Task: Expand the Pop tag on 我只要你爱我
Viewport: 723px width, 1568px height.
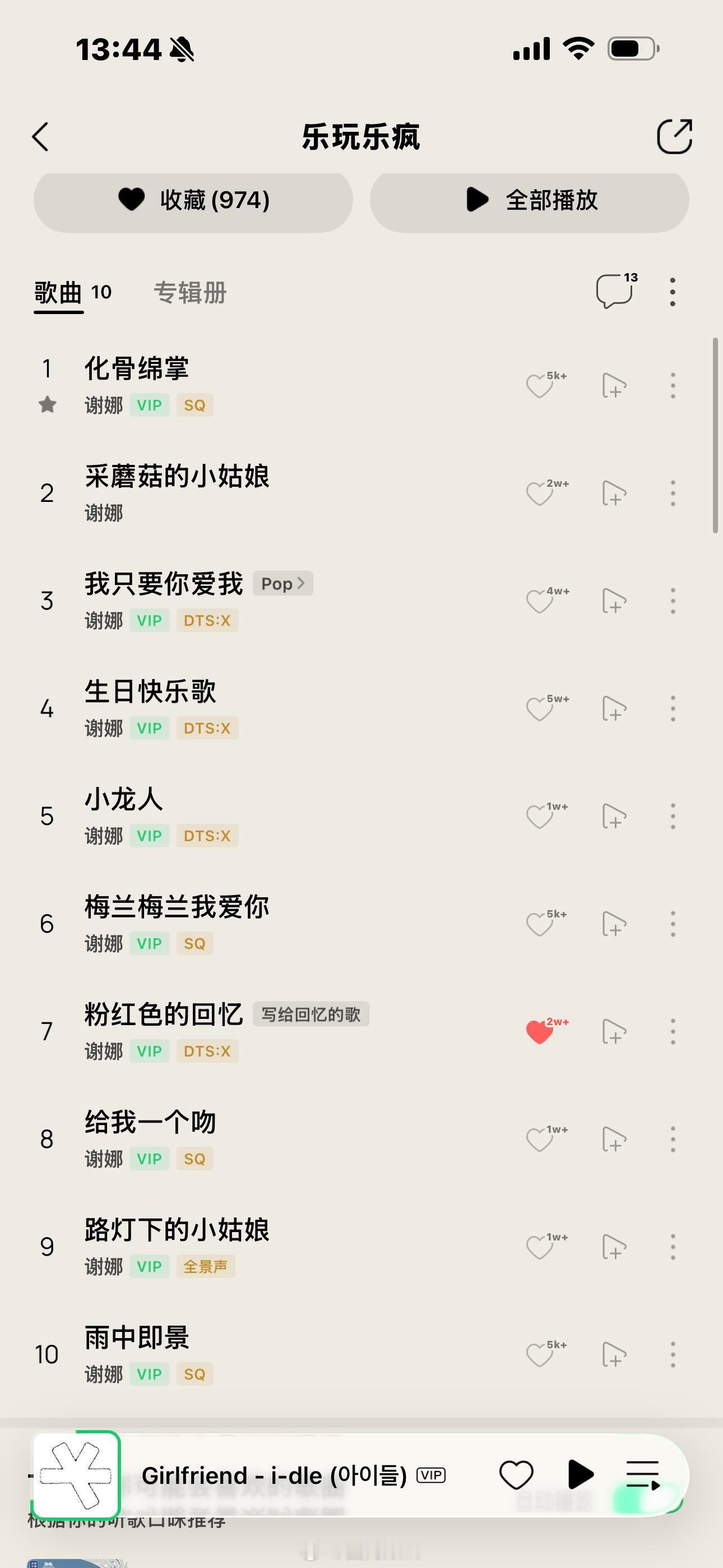Action: coord(282,583)
